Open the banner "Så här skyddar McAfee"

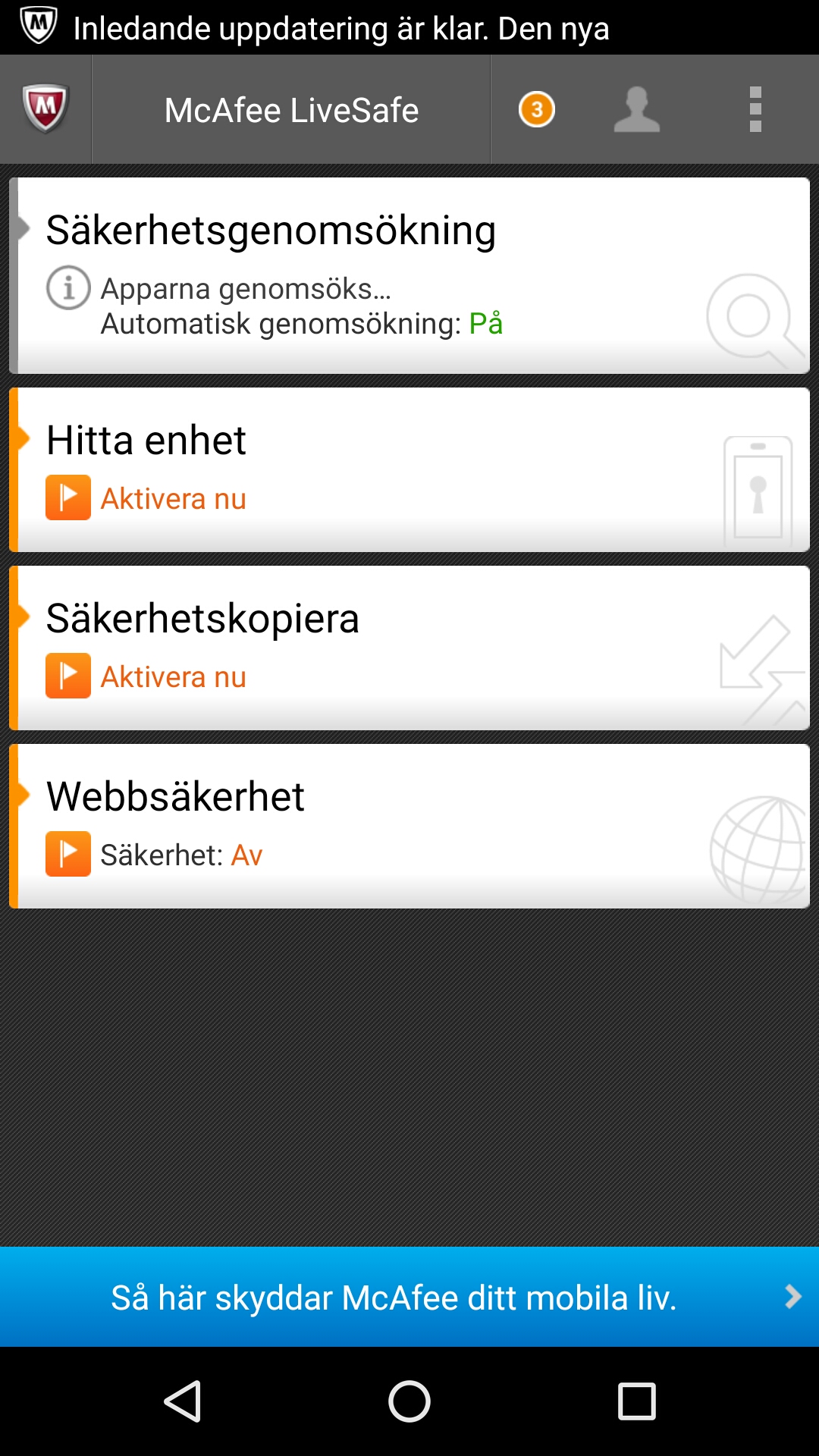(x=409, y=1297)
